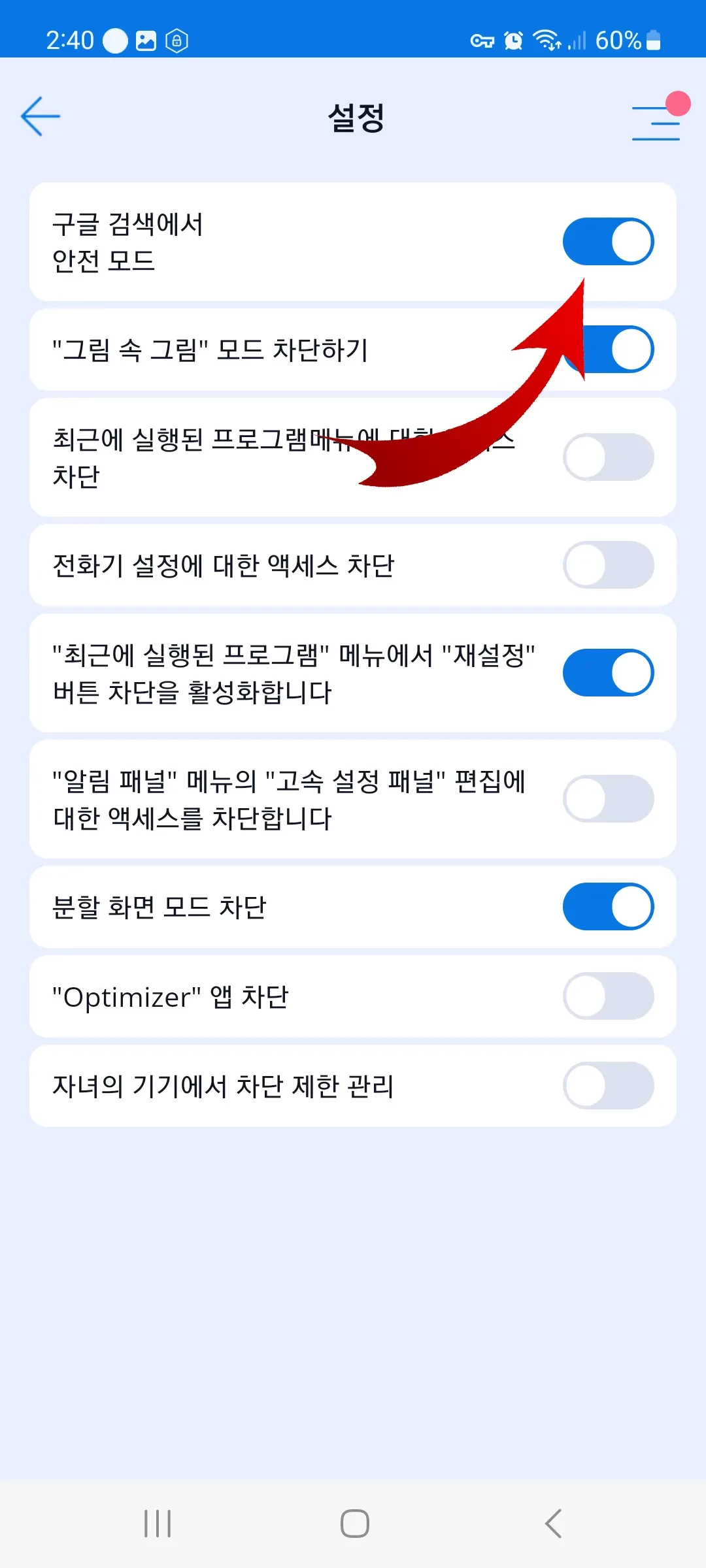This screenshot has width=706, height=1568.
Task: Toggle 자녀의 기기에서 차단 제한 관리 on
Action: coord(608,1086)
